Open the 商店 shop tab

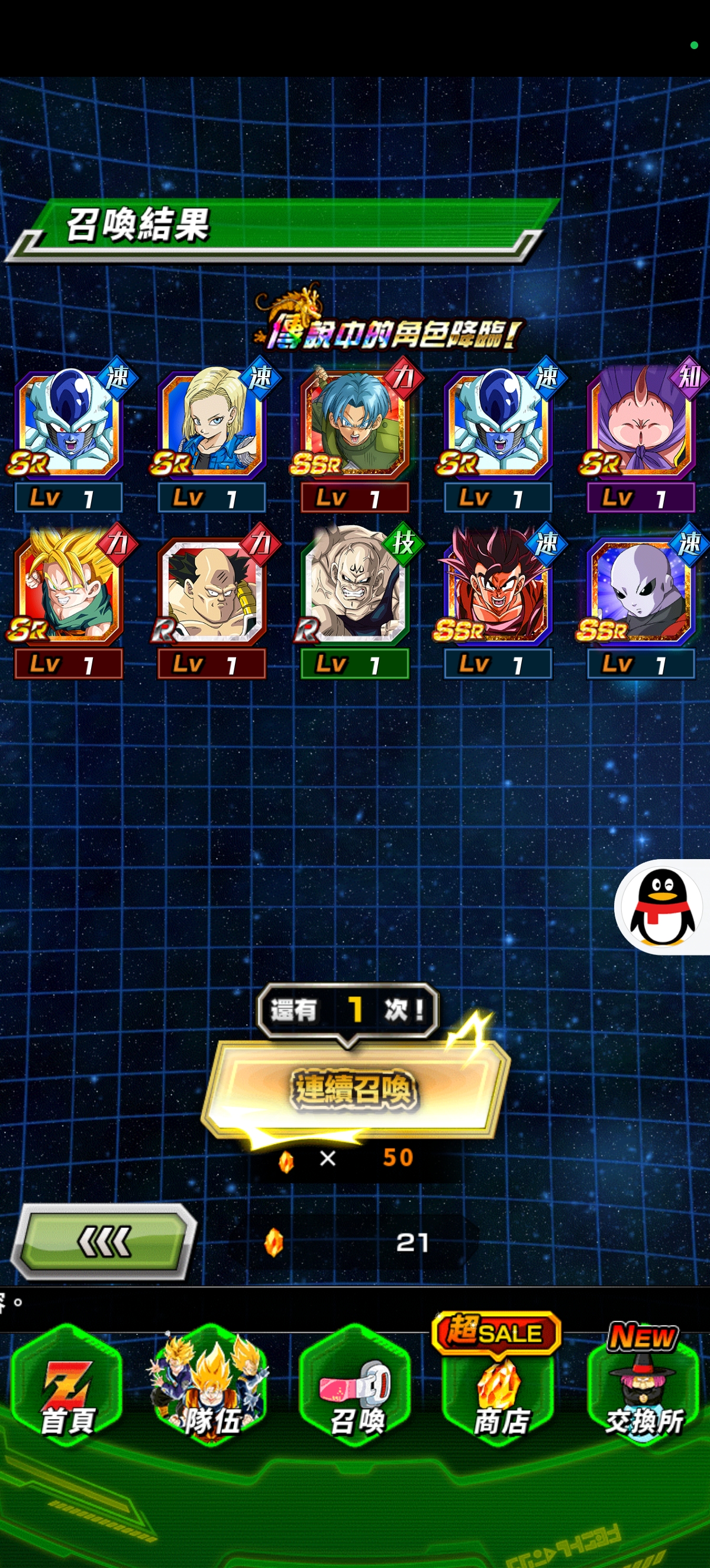point(499,1389)
